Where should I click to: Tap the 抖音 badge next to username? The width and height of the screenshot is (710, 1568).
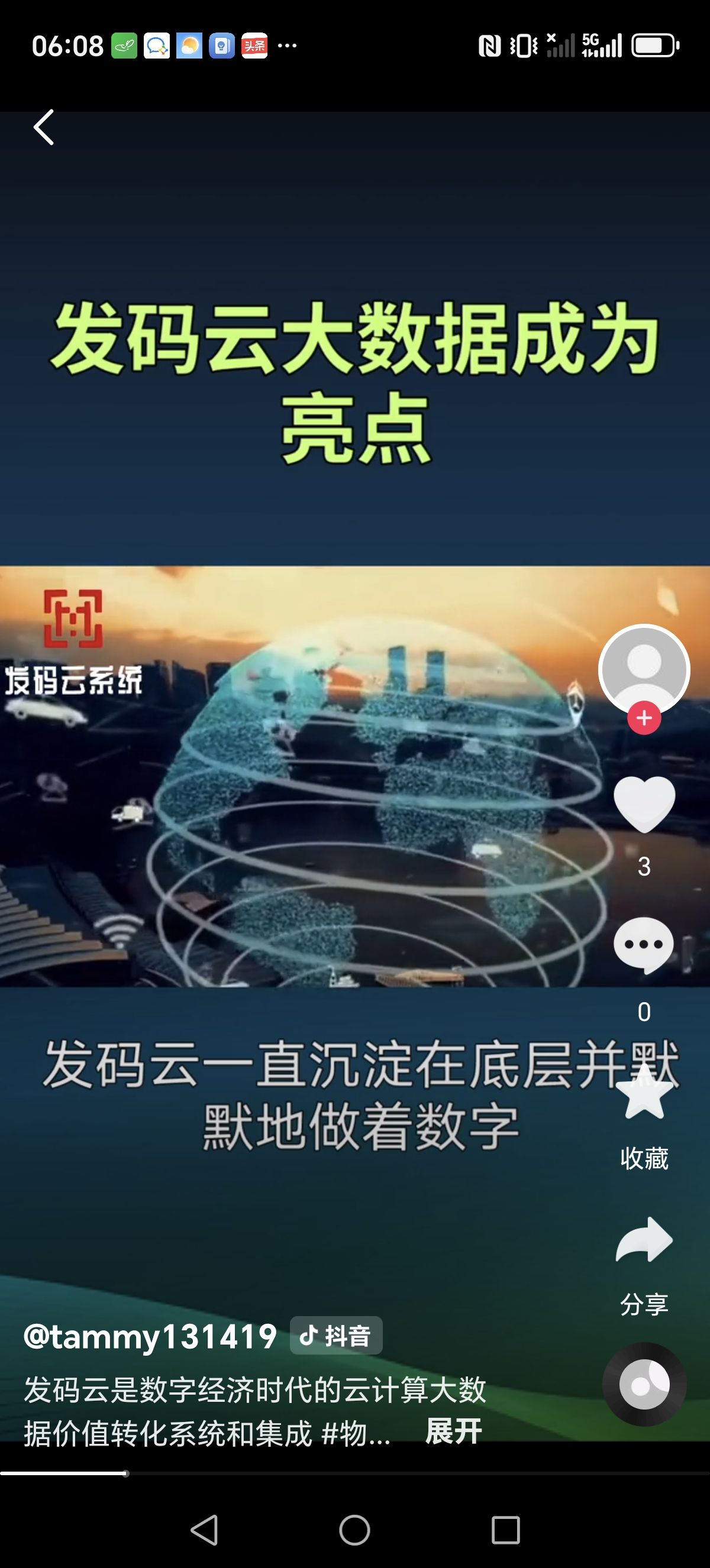336,1337
